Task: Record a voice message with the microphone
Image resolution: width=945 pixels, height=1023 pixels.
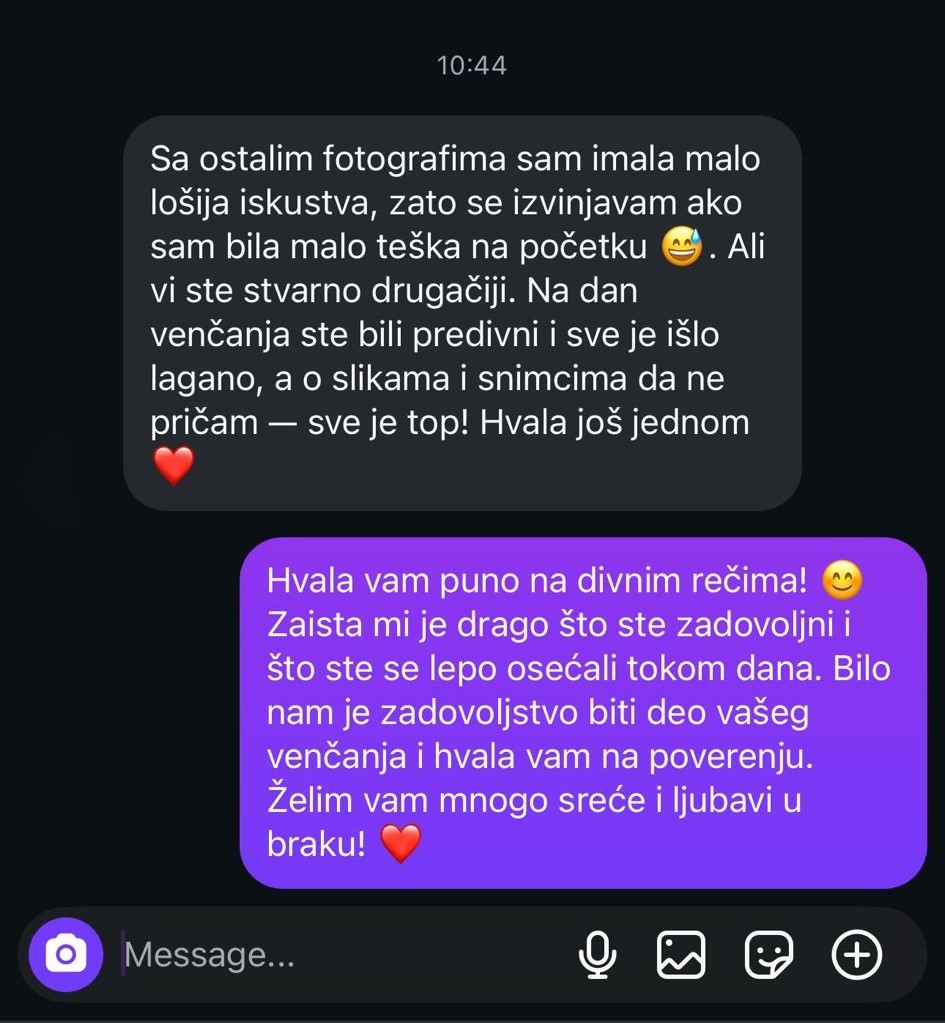Action: [598, 955]
